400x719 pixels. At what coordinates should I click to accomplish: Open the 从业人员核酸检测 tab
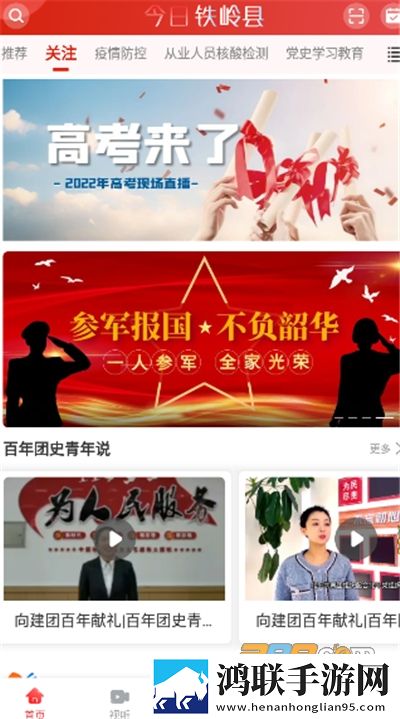tap(216, 54)
